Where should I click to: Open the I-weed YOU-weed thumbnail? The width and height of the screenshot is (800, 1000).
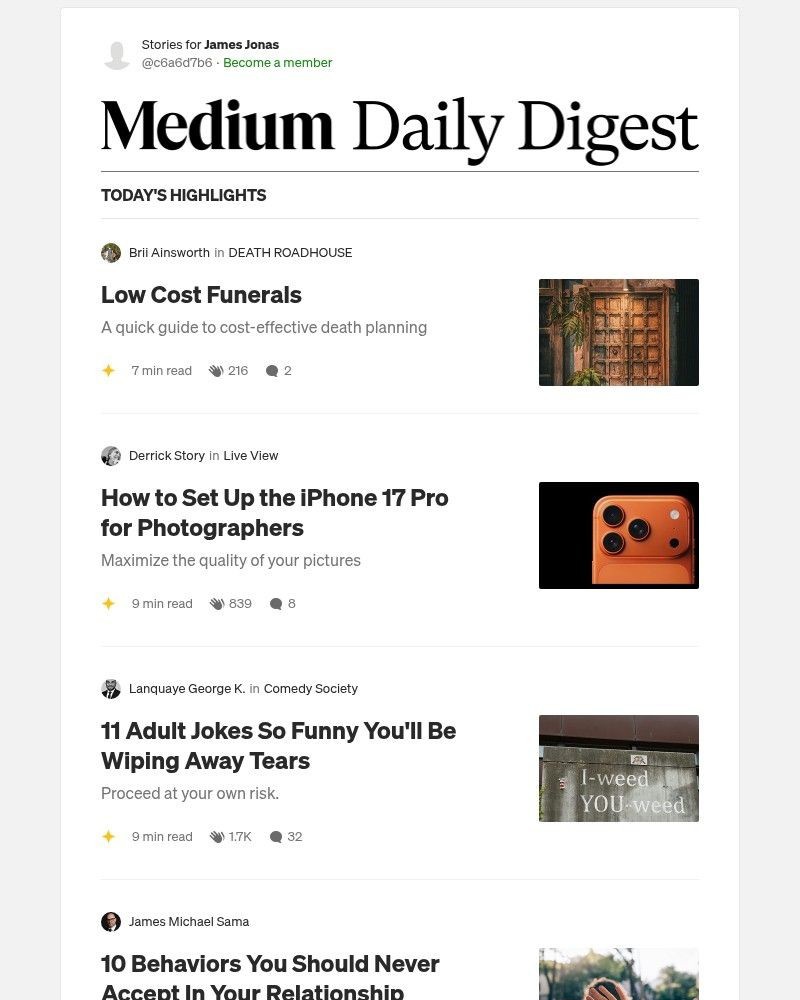[618, 768]
